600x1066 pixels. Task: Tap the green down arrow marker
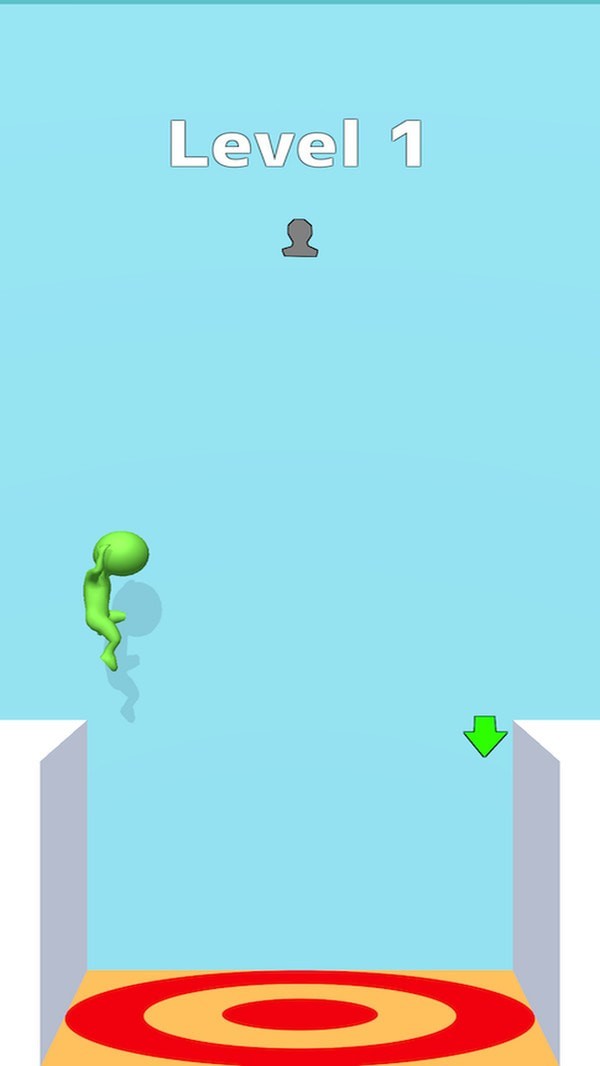(485, 735)
